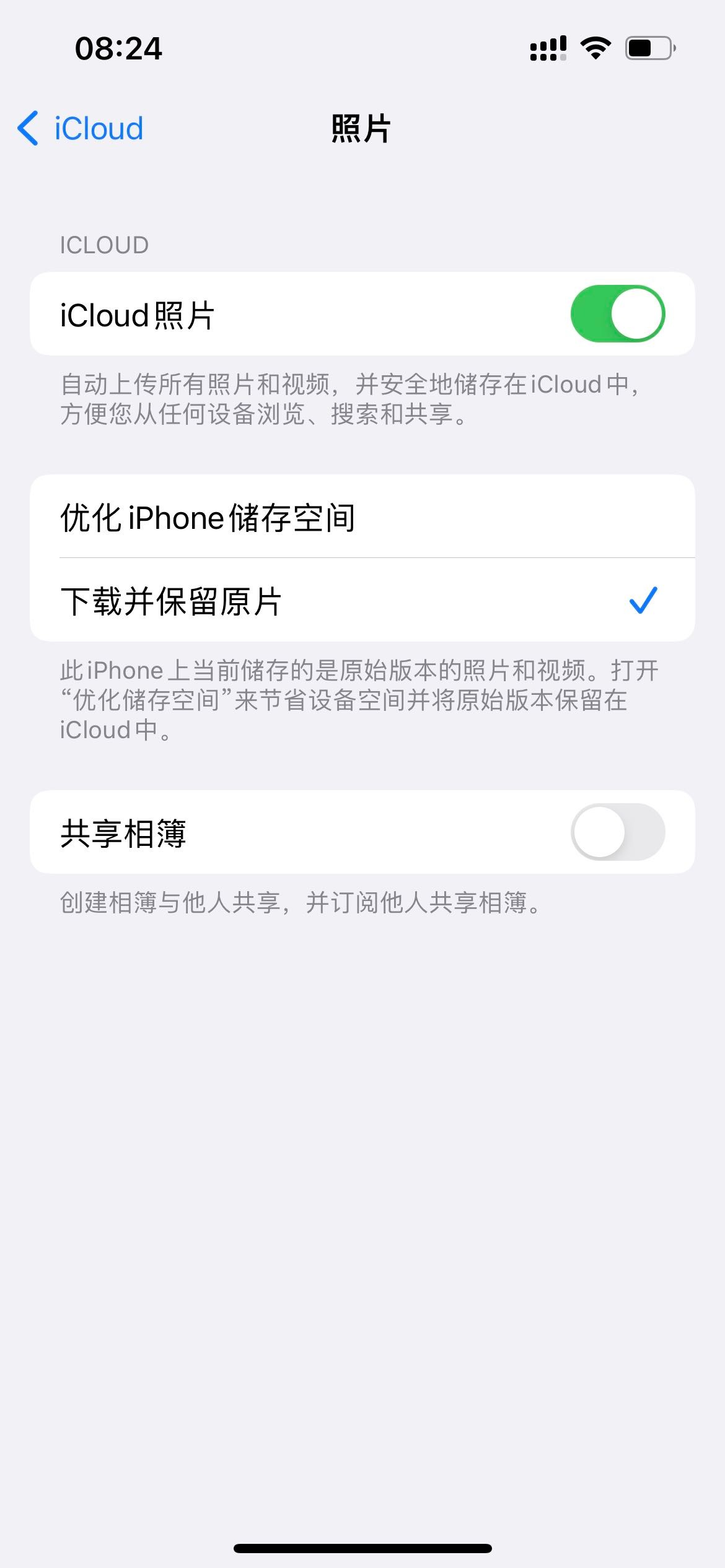The width and height of the screenshot is (725, 1568).
Task: Turn off the iCloud照片 switch
Action: pyautogui.click(x=617, y=313)
